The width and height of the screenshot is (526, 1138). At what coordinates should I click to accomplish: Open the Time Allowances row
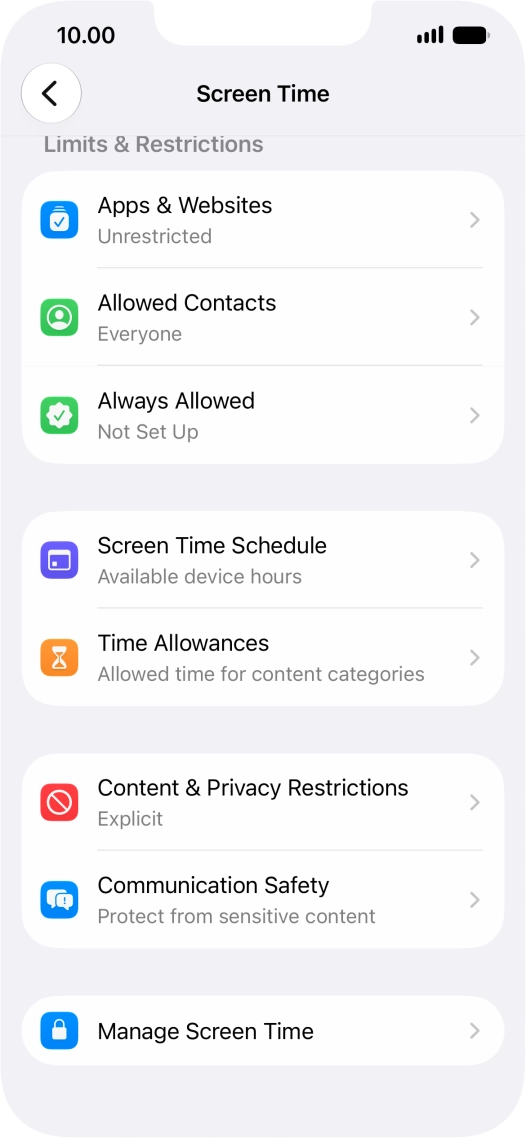pyautogui.click(x=263, y=658)
